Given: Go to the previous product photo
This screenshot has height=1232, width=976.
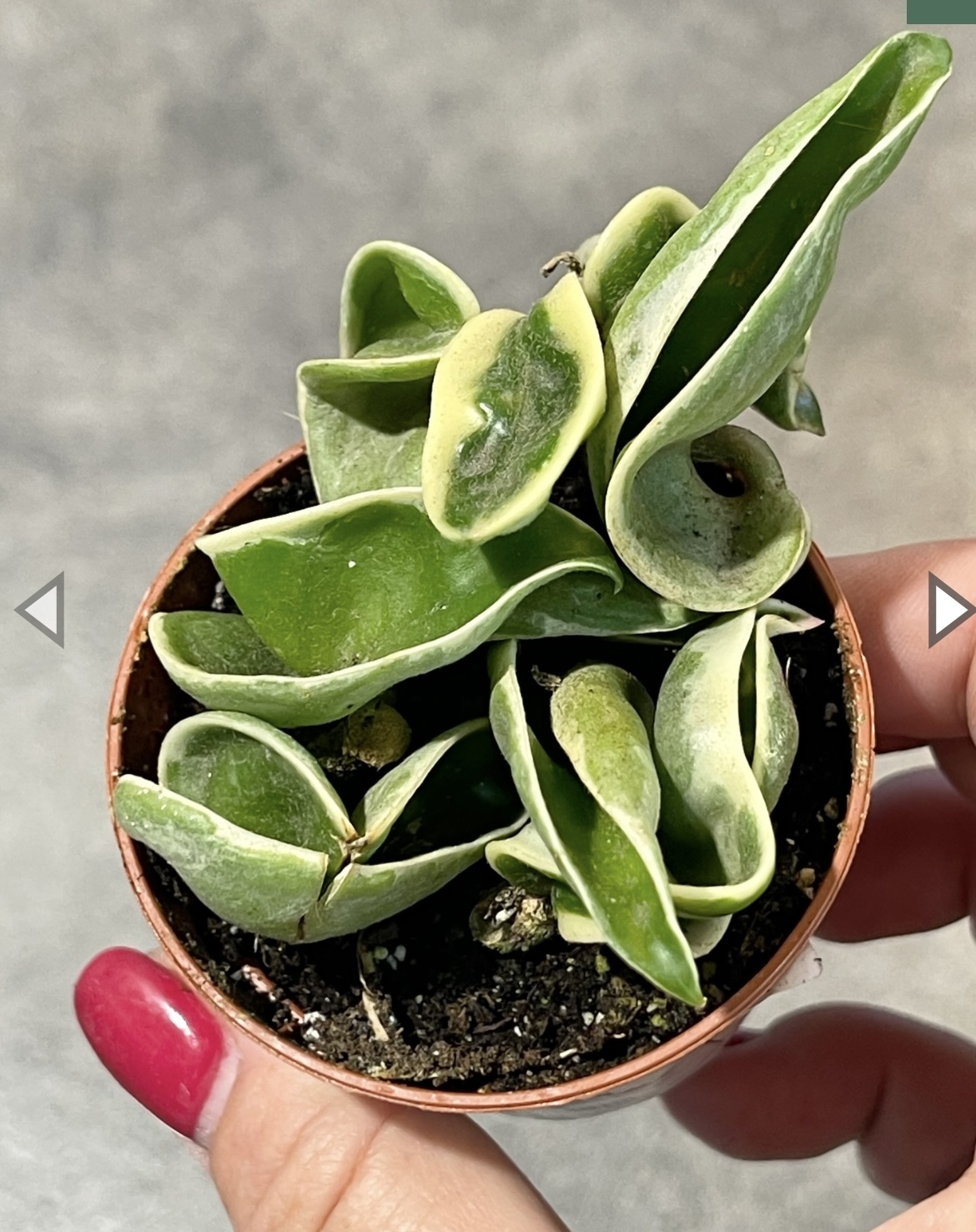Looking at the screenshot, I should coord(40,610).
